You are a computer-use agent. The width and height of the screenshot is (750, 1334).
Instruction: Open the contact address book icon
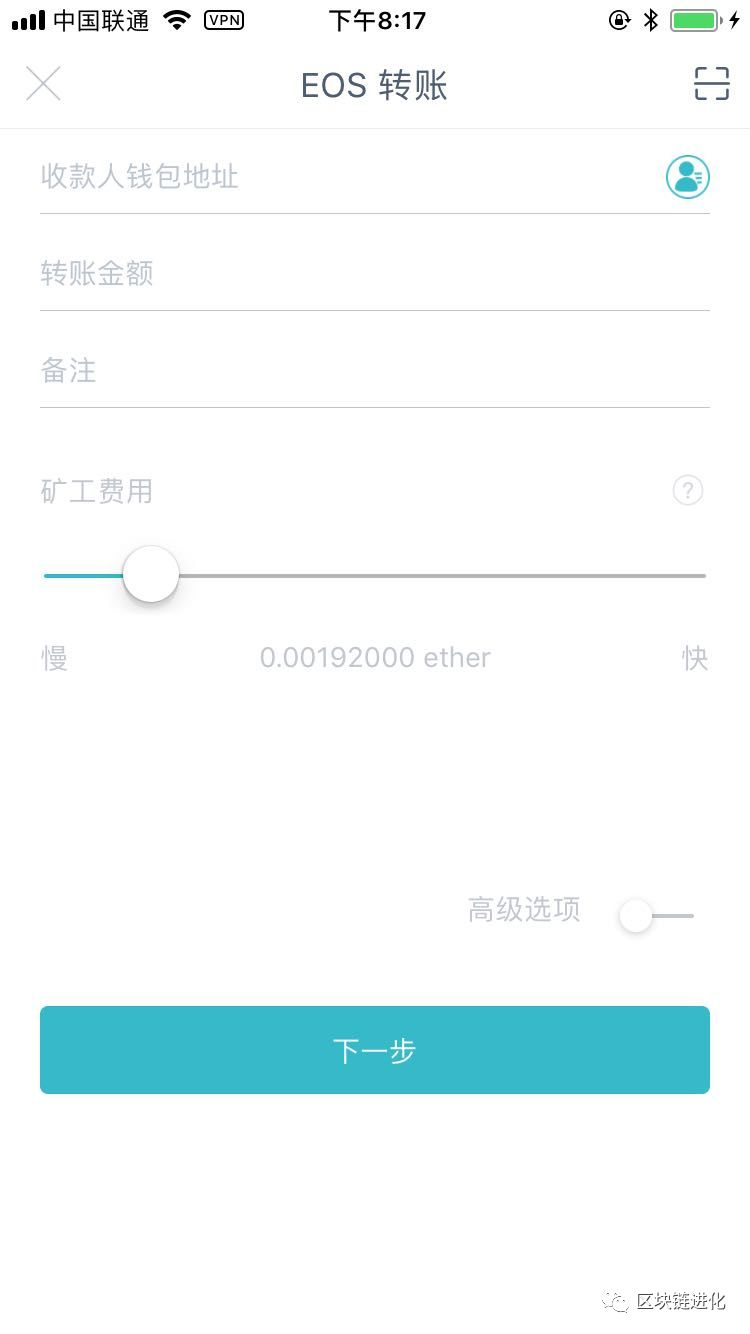[x=687, y=176]
